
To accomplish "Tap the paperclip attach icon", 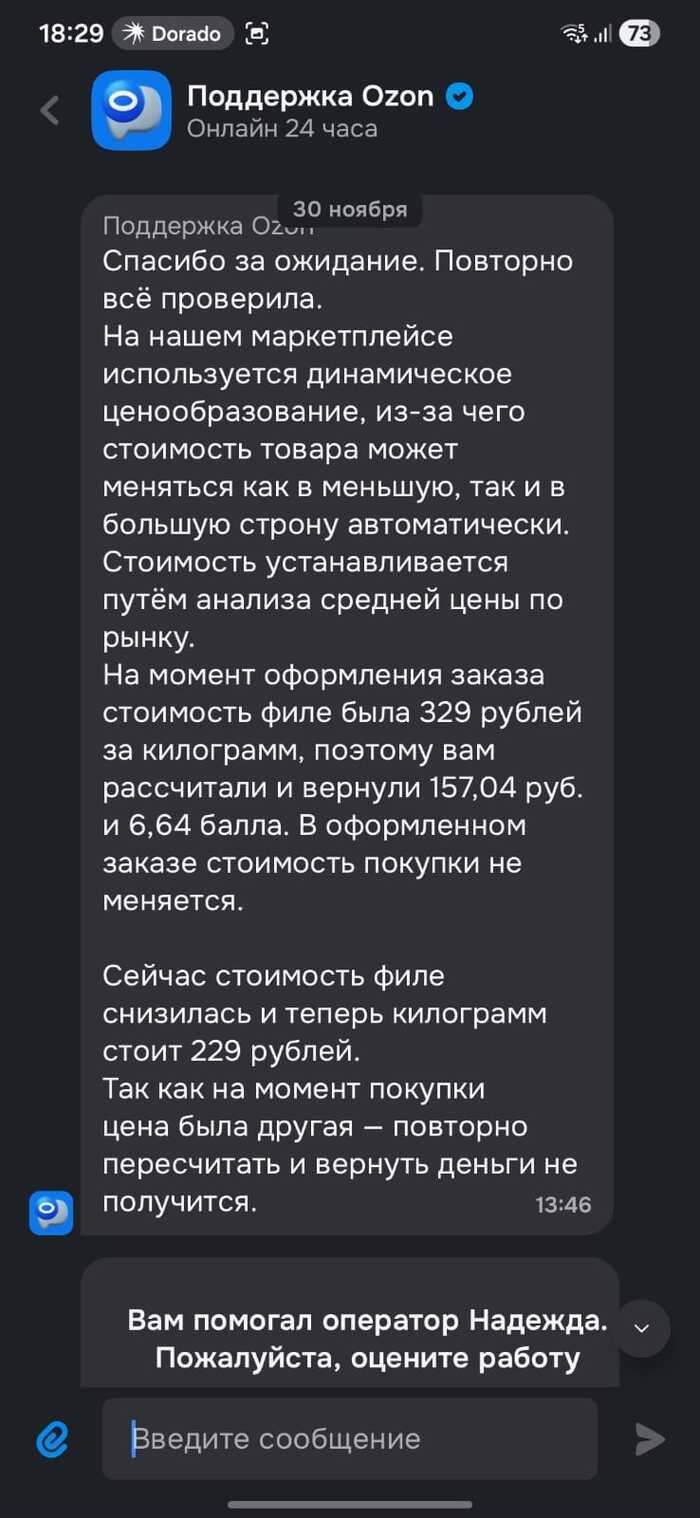I will (52, 1439).
